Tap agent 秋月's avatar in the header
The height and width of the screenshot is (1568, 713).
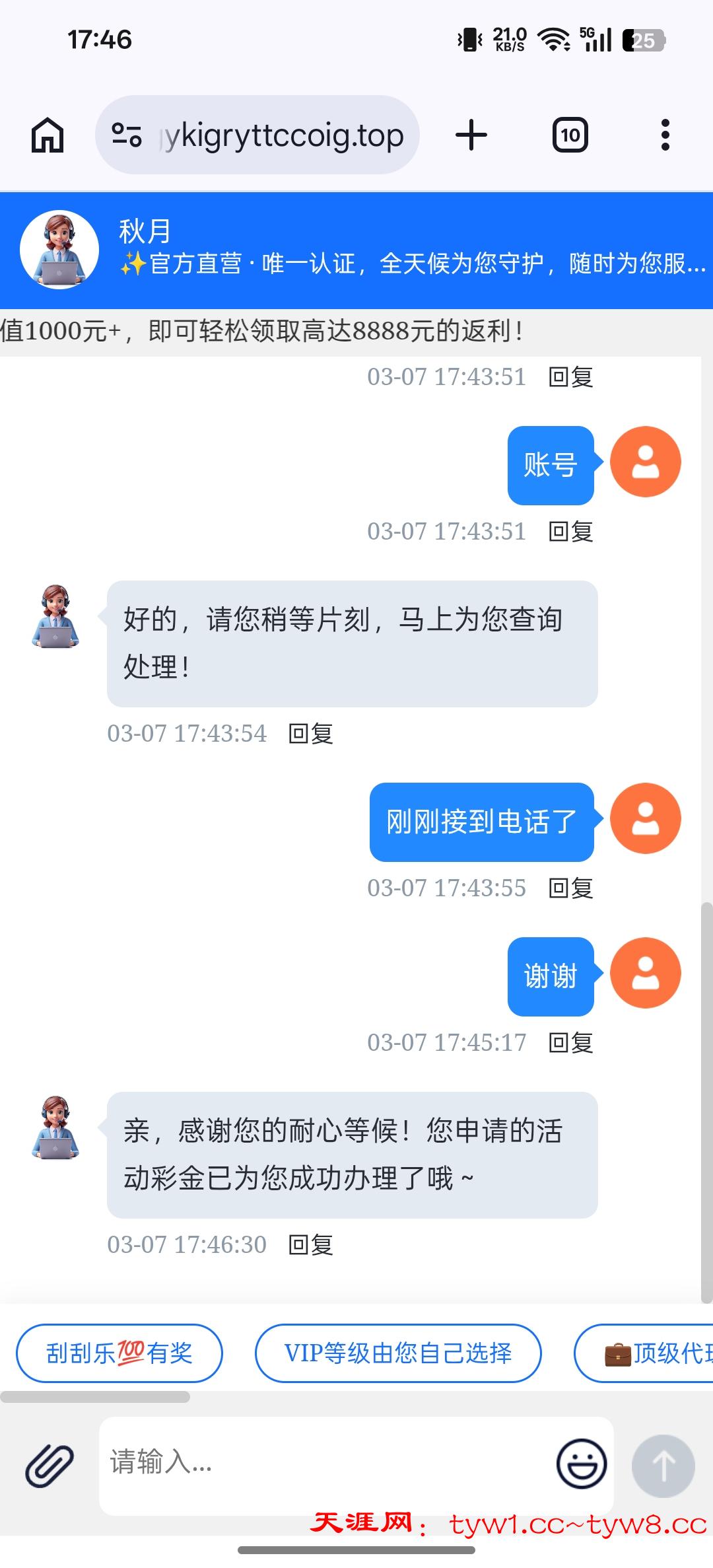[x=59, y=250]
